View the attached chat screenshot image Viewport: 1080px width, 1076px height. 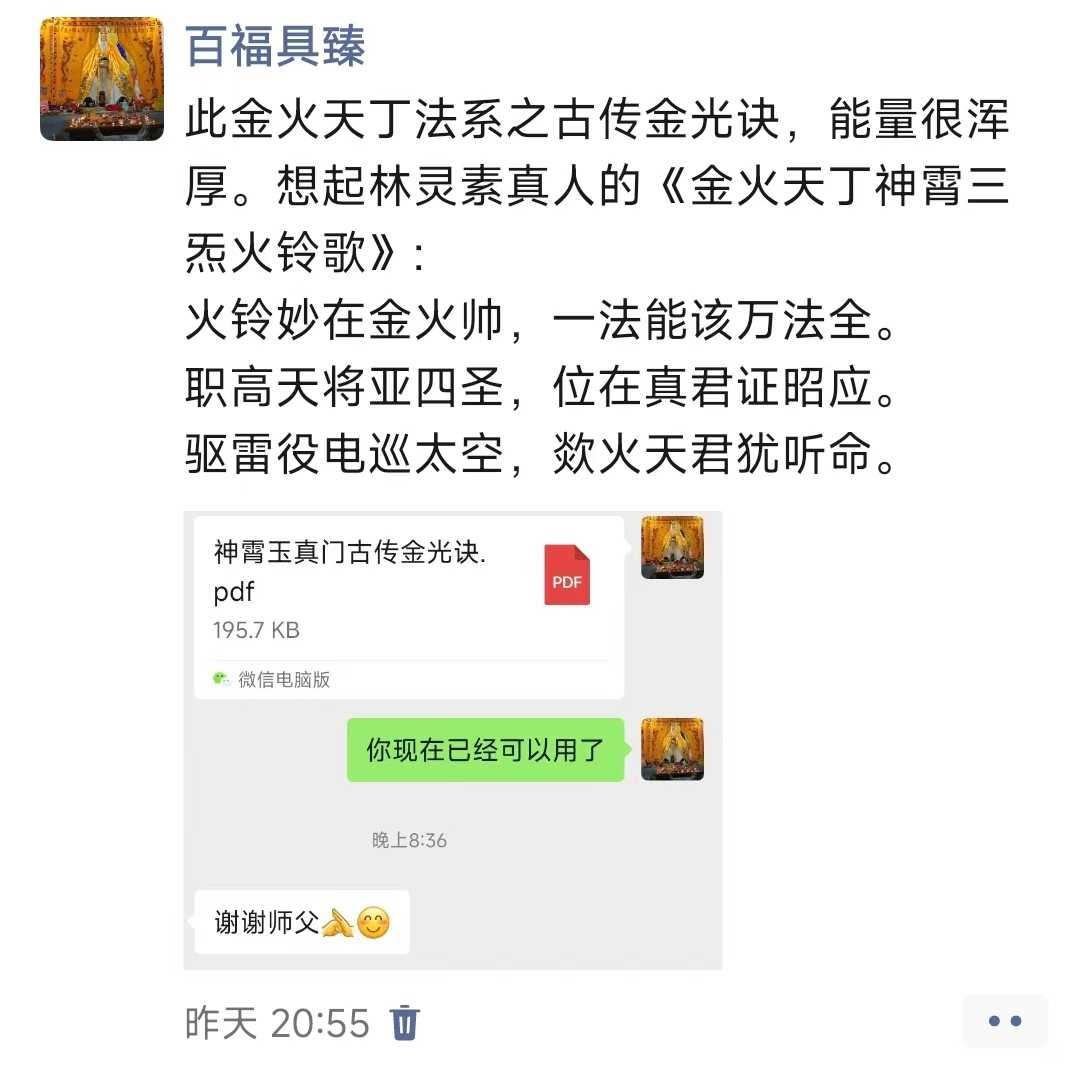tap(452, 740)
